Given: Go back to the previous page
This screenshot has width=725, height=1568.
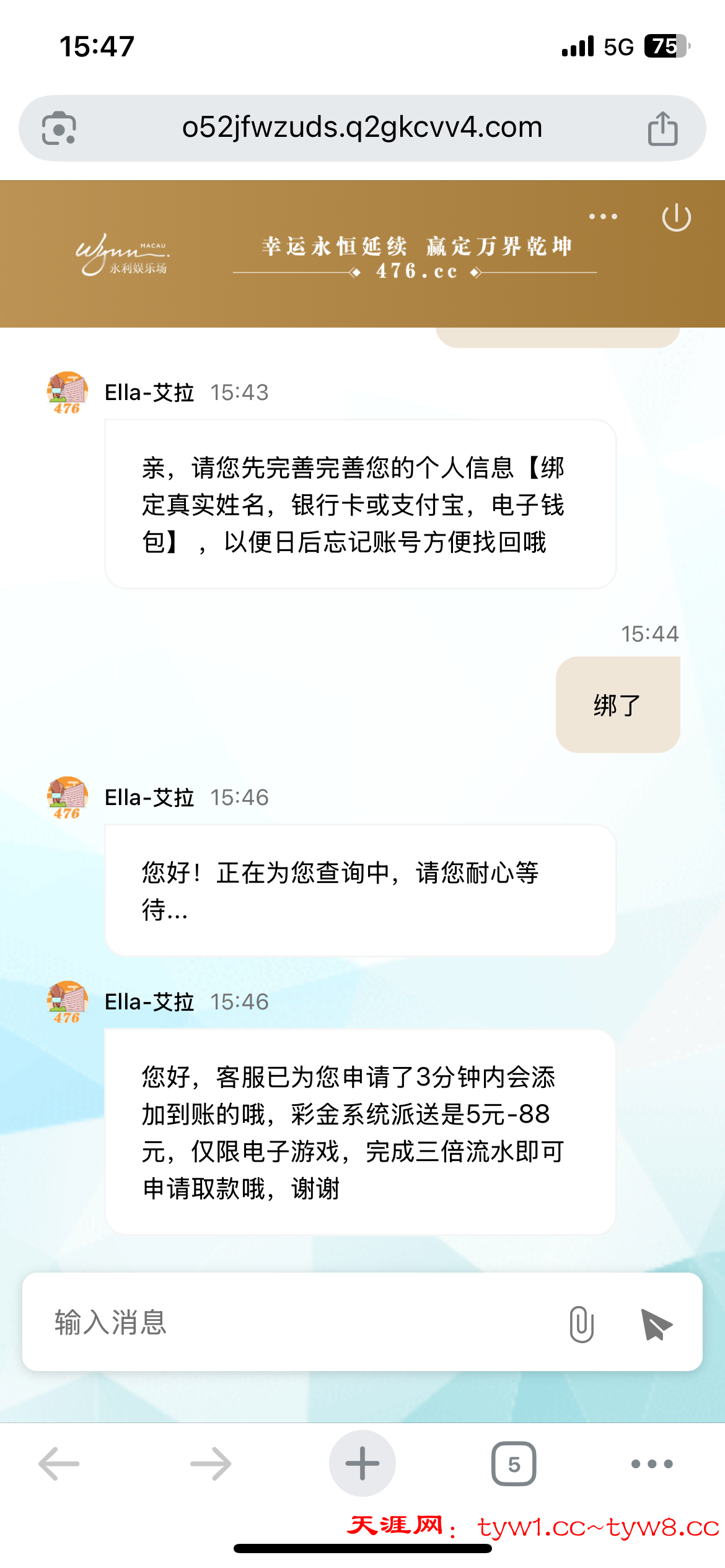Looking at the screenshot, I should pyautogui.click(x=59, y=1464).
